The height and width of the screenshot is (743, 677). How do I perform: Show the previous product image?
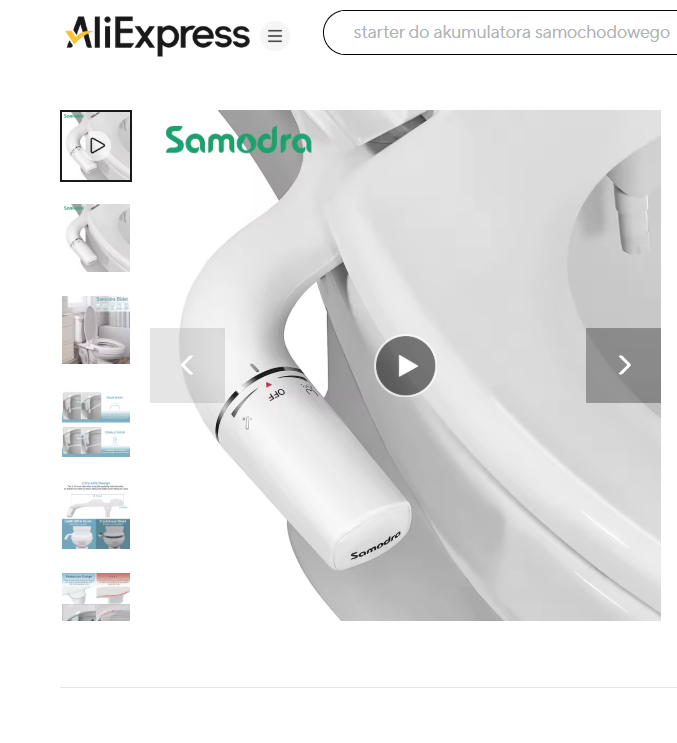coord(187,365)
